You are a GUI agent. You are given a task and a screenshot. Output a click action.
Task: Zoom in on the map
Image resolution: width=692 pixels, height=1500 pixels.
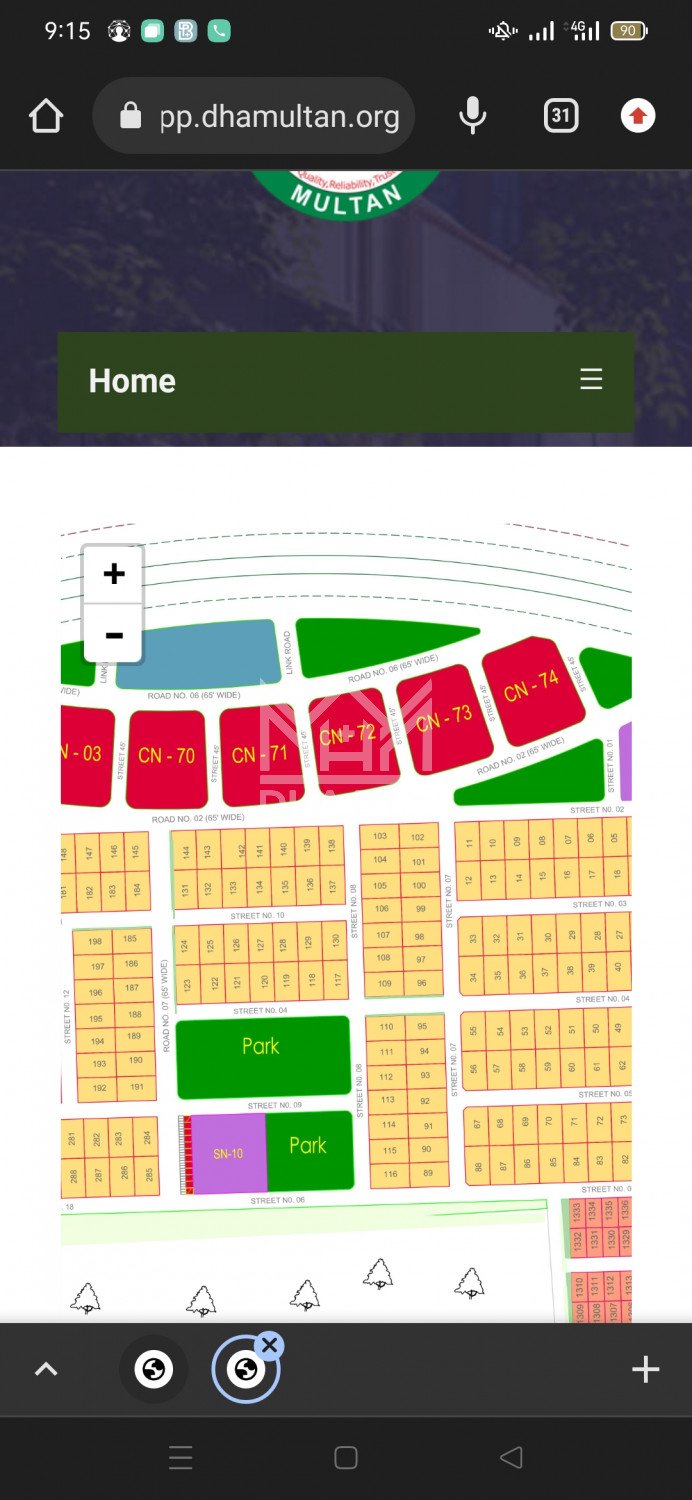(114, 574)
